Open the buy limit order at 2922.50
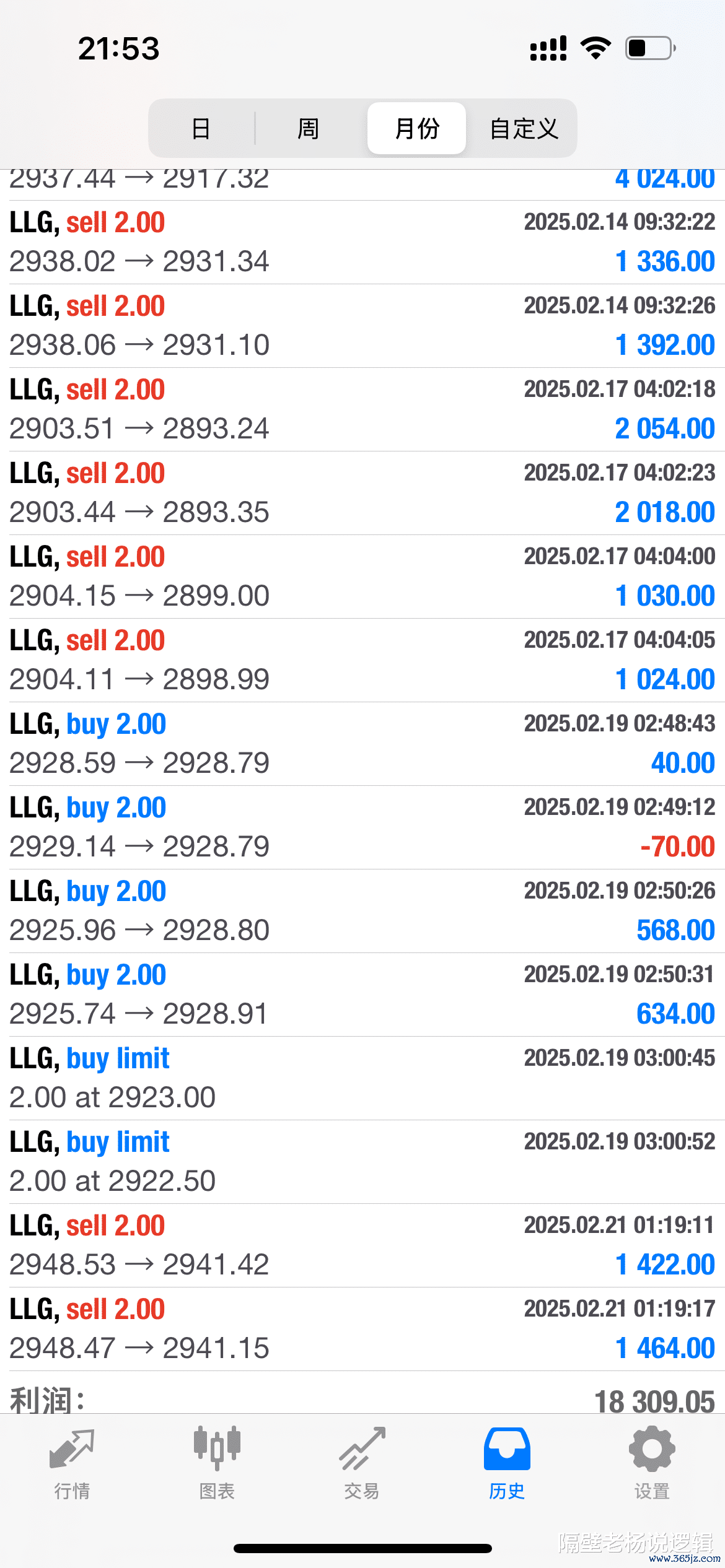The image size is (725, 1568). 362,1162
